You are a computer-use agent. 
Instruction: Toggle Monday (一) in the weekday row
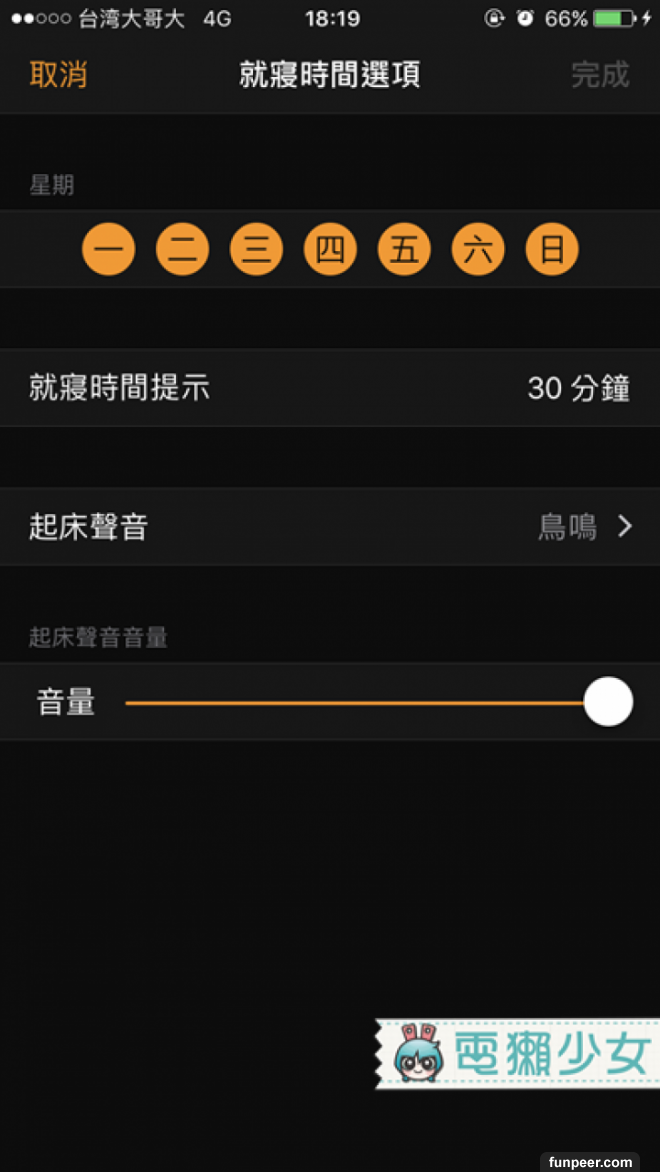pos(108,249)
